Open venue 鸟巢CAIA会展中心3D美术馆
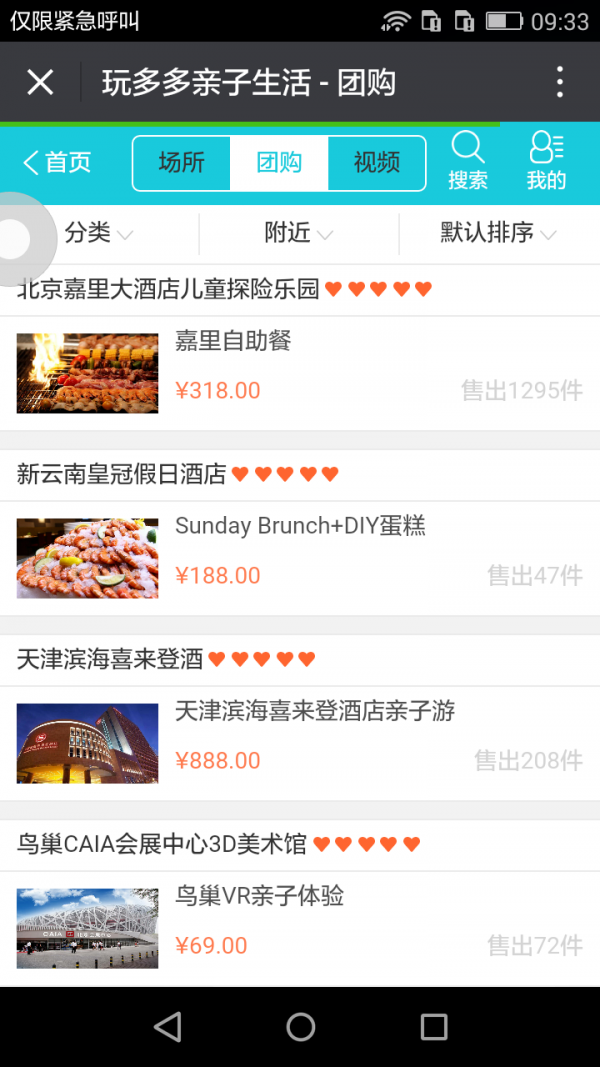Screen dimensions: 600x1067 tap(162, 845)
